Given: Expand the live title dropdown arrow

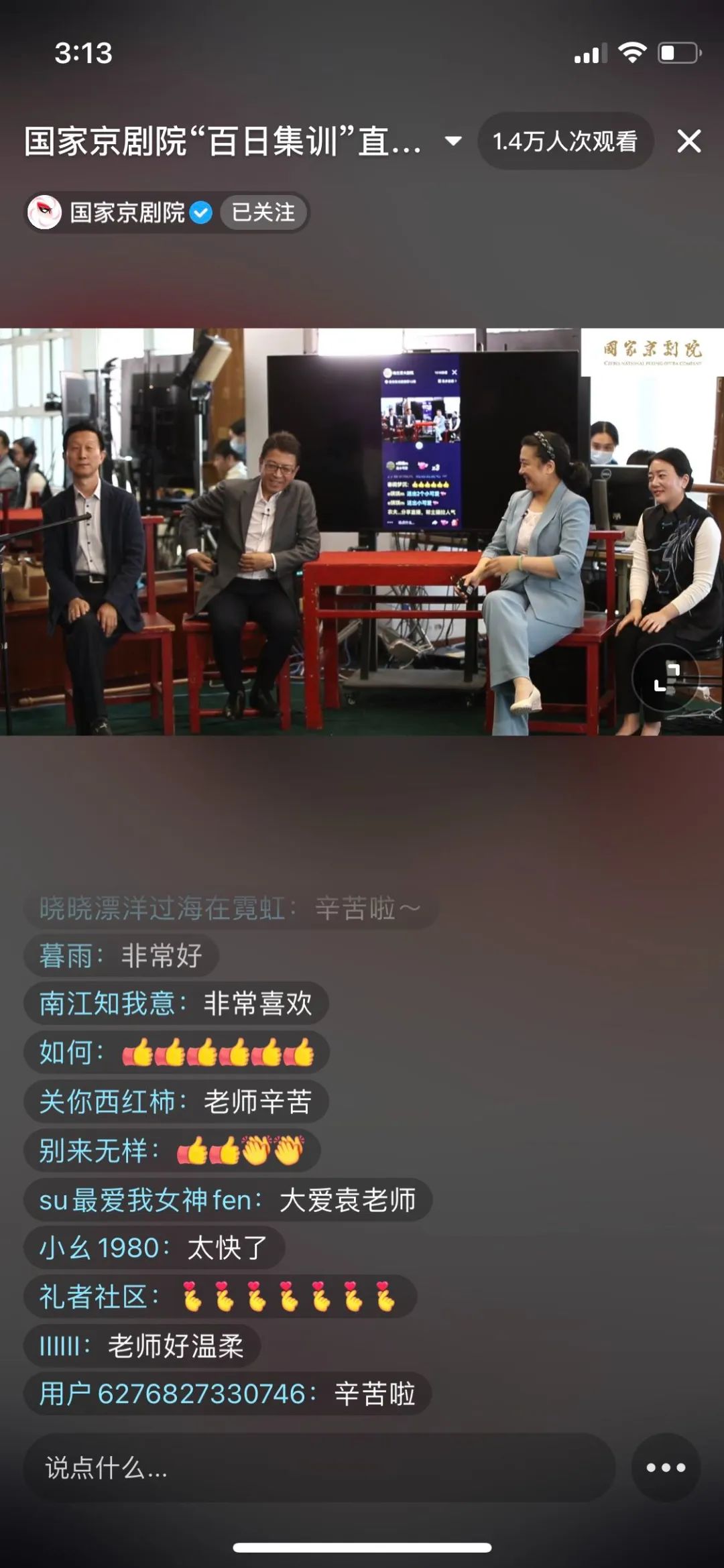Looking at the screenshot, I should pyautogui.click(x=453, y=141).
